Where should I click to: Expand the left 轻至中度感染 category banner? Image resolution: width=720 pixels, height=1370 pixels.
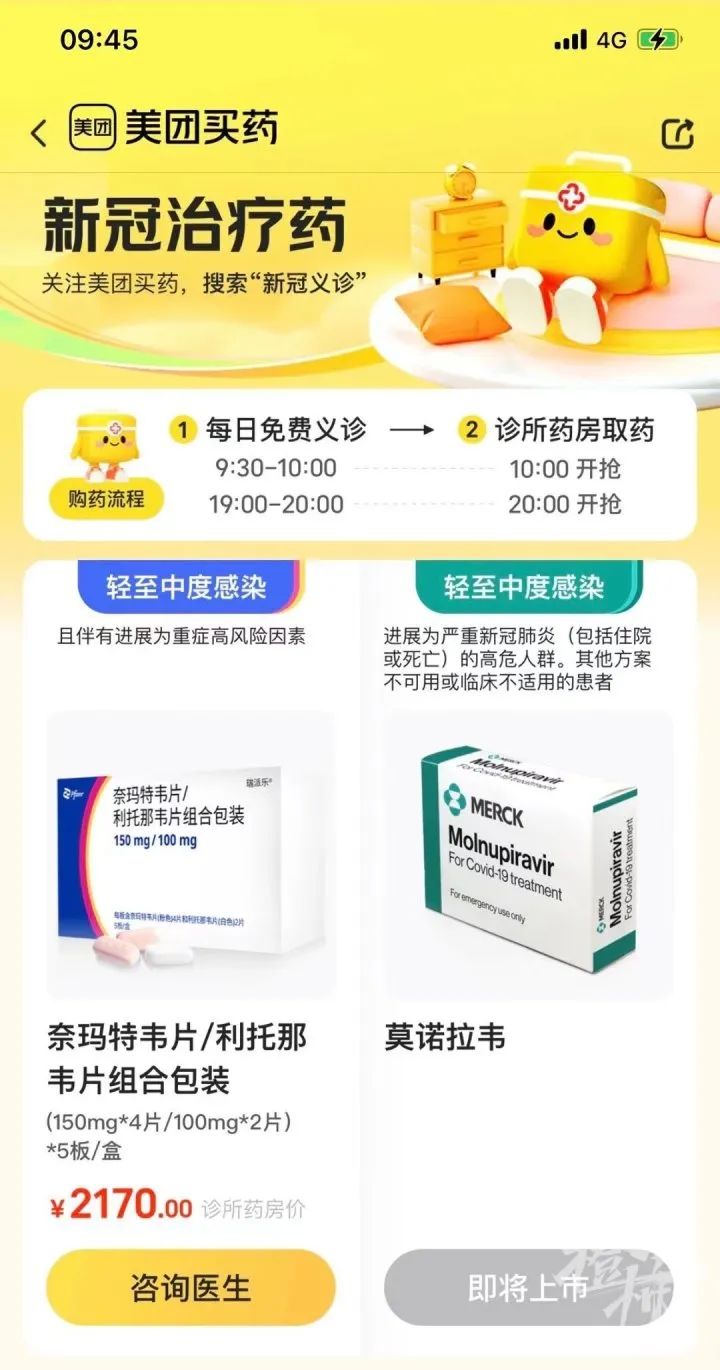pos(187,589)
